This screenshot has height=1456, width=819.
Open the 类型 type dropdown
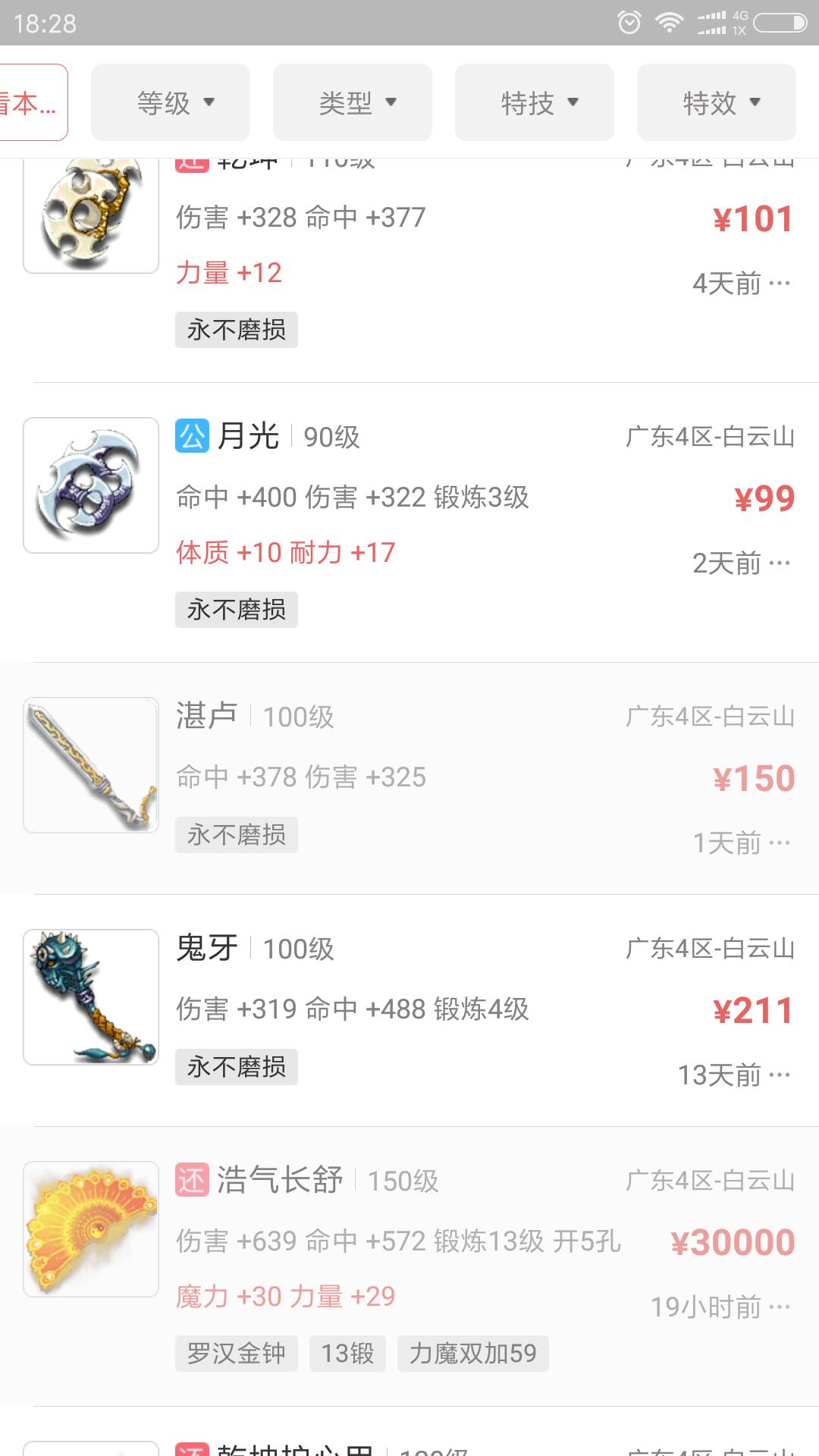pyautogui.click(x=353, y=102)
